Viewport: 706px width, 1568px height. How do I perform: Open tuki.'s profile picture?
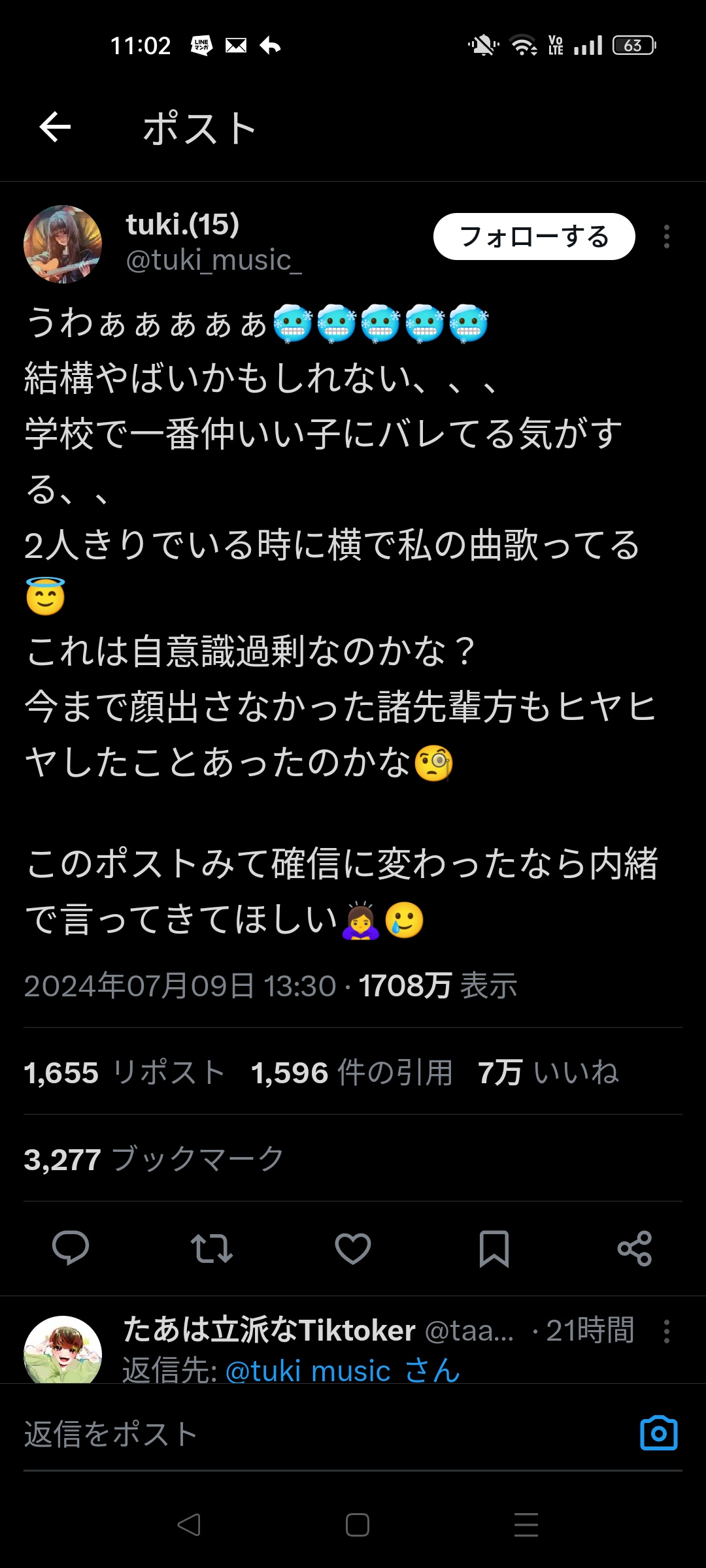63,244
